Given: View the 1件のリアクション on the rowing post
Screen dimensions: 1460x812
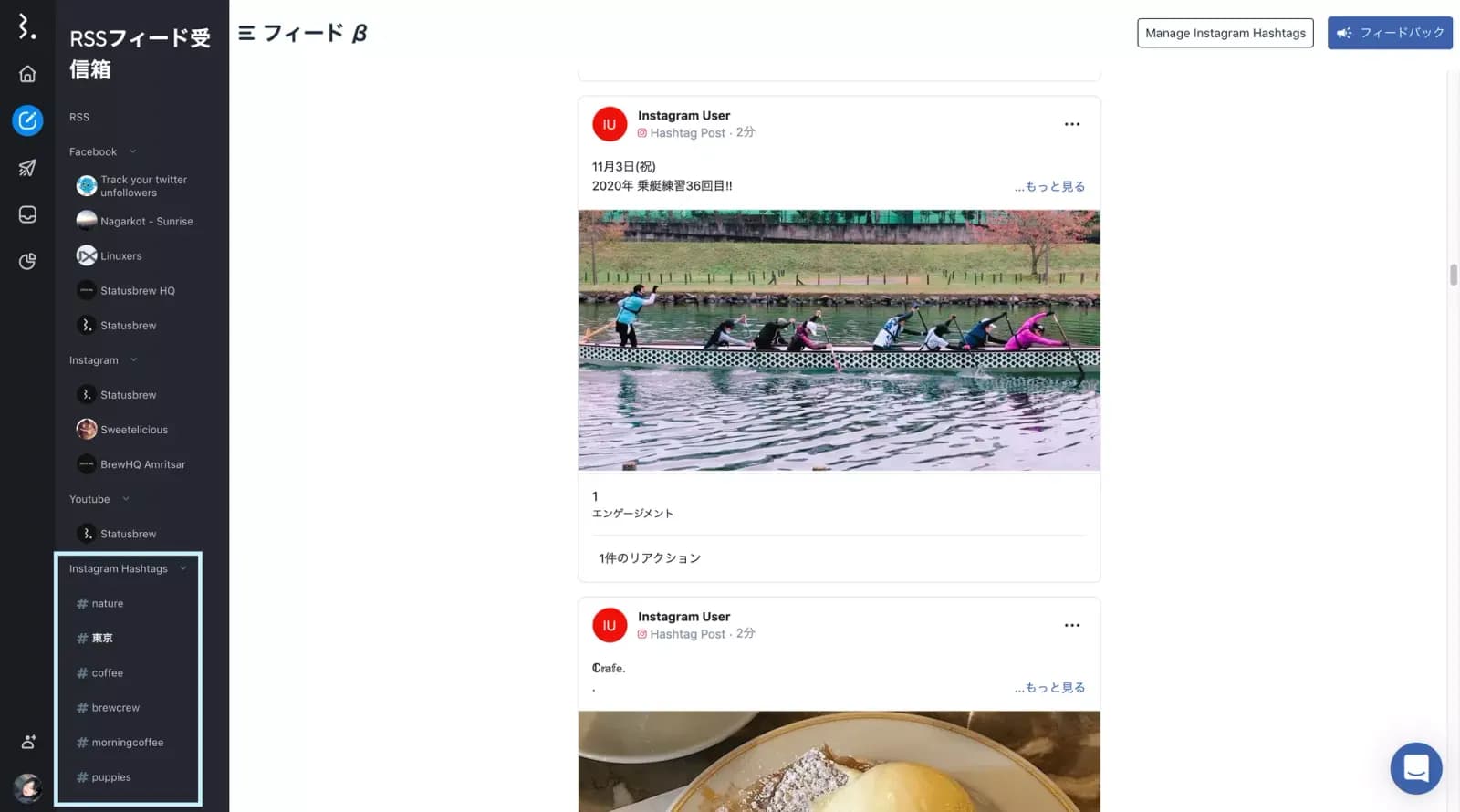Looking at the screenshot, I should coord(650,558).
